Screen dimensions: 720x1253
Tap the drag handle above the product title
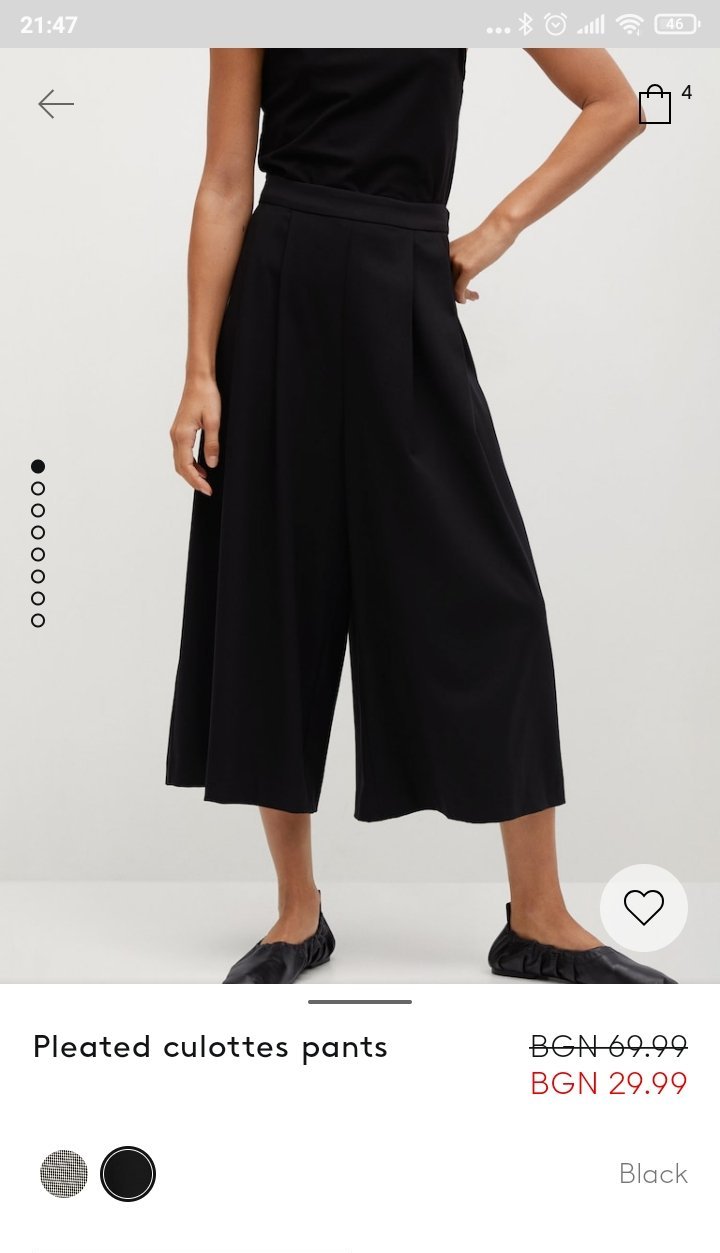coord(360,1001)
